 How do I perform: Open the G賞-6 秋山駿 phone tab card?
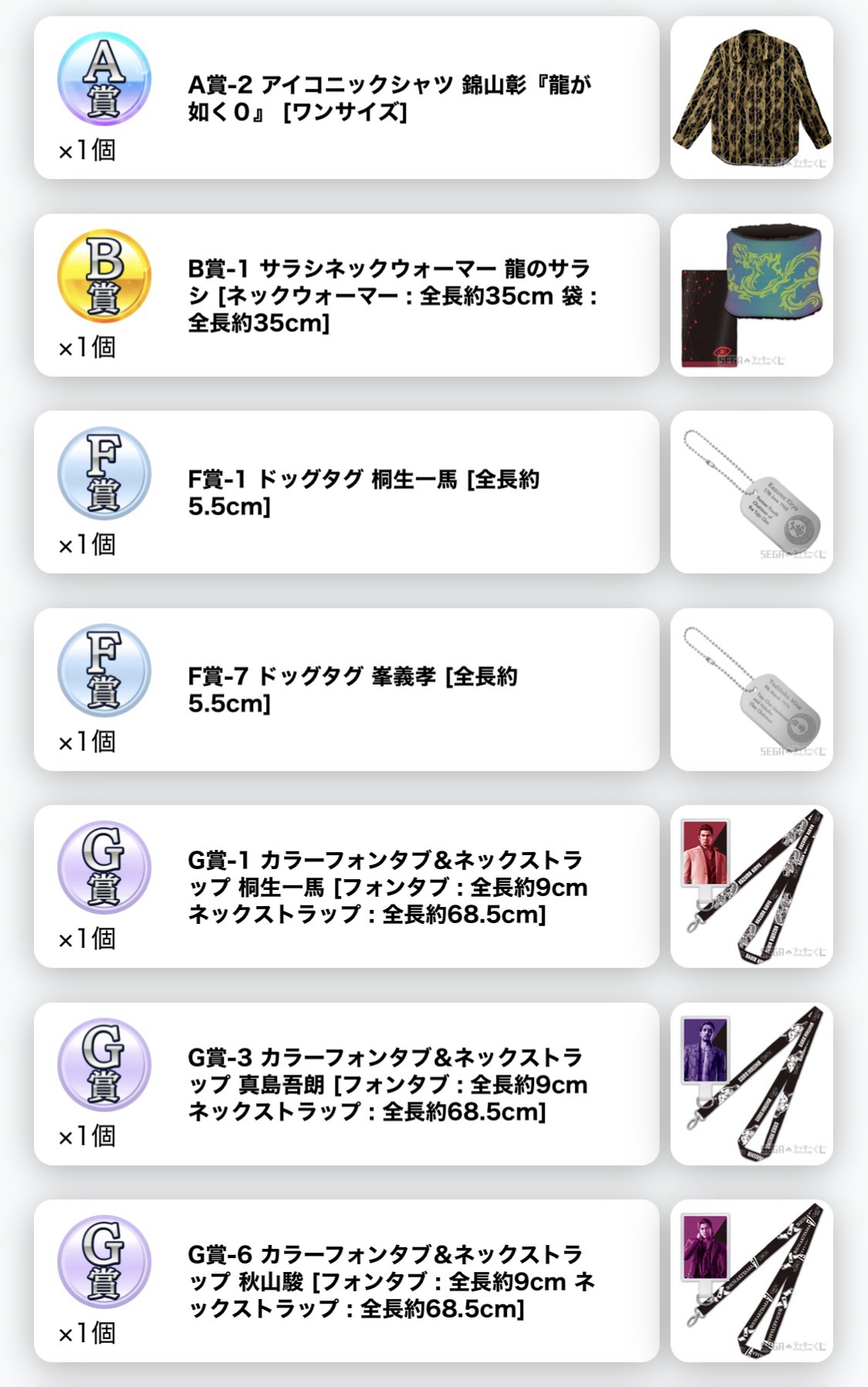coord(346,1280)
